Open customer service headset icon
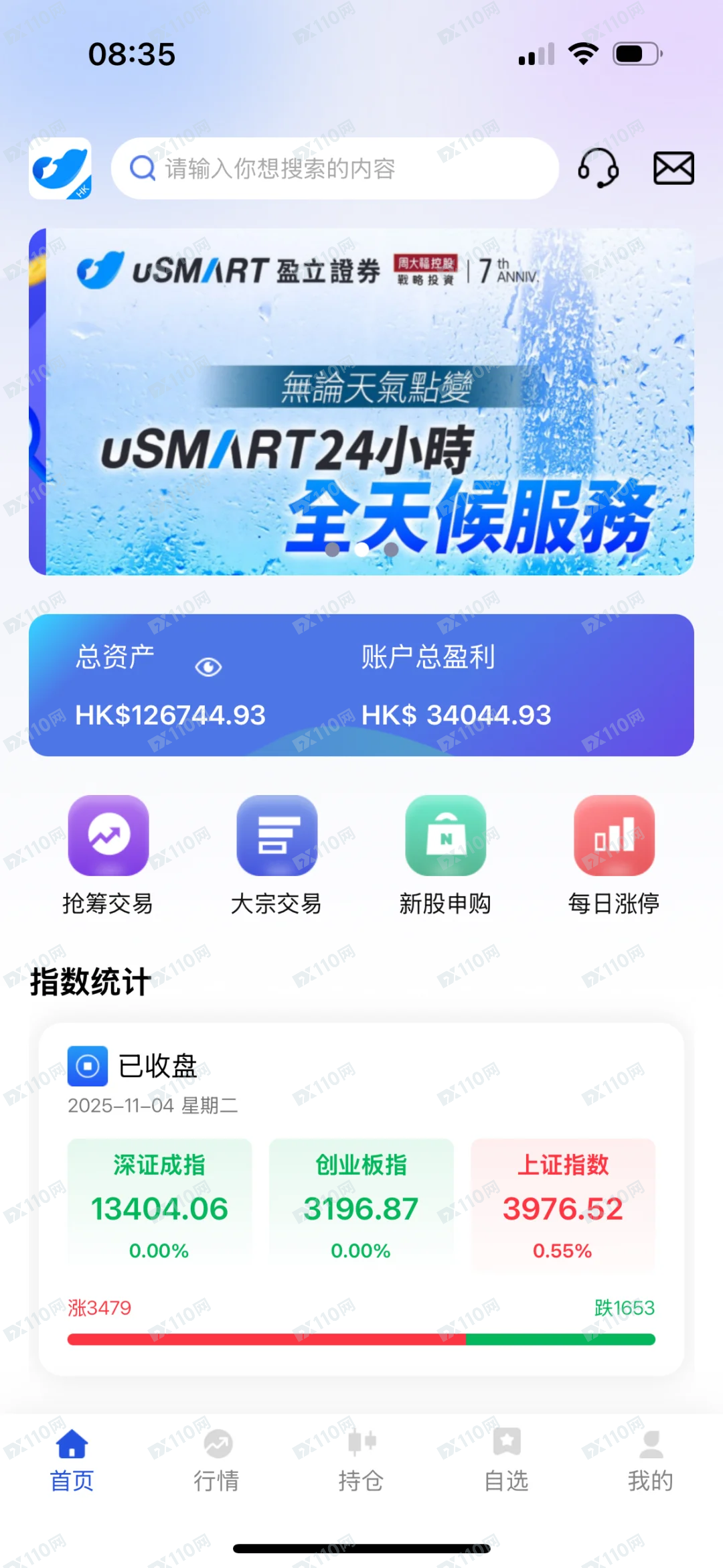 tap(598, 168)
